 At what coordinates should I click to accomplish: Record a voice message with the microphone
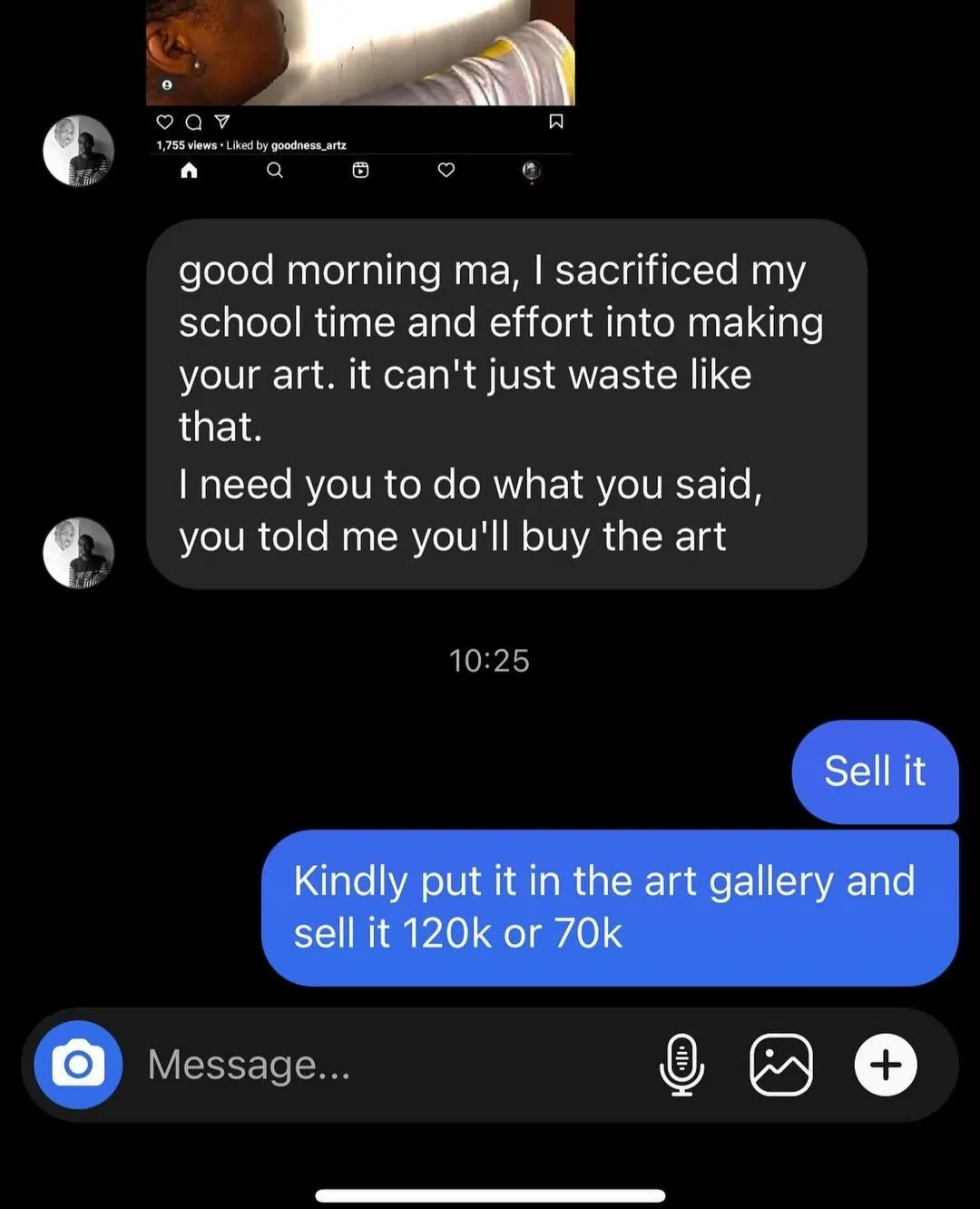coord(681,1065)
